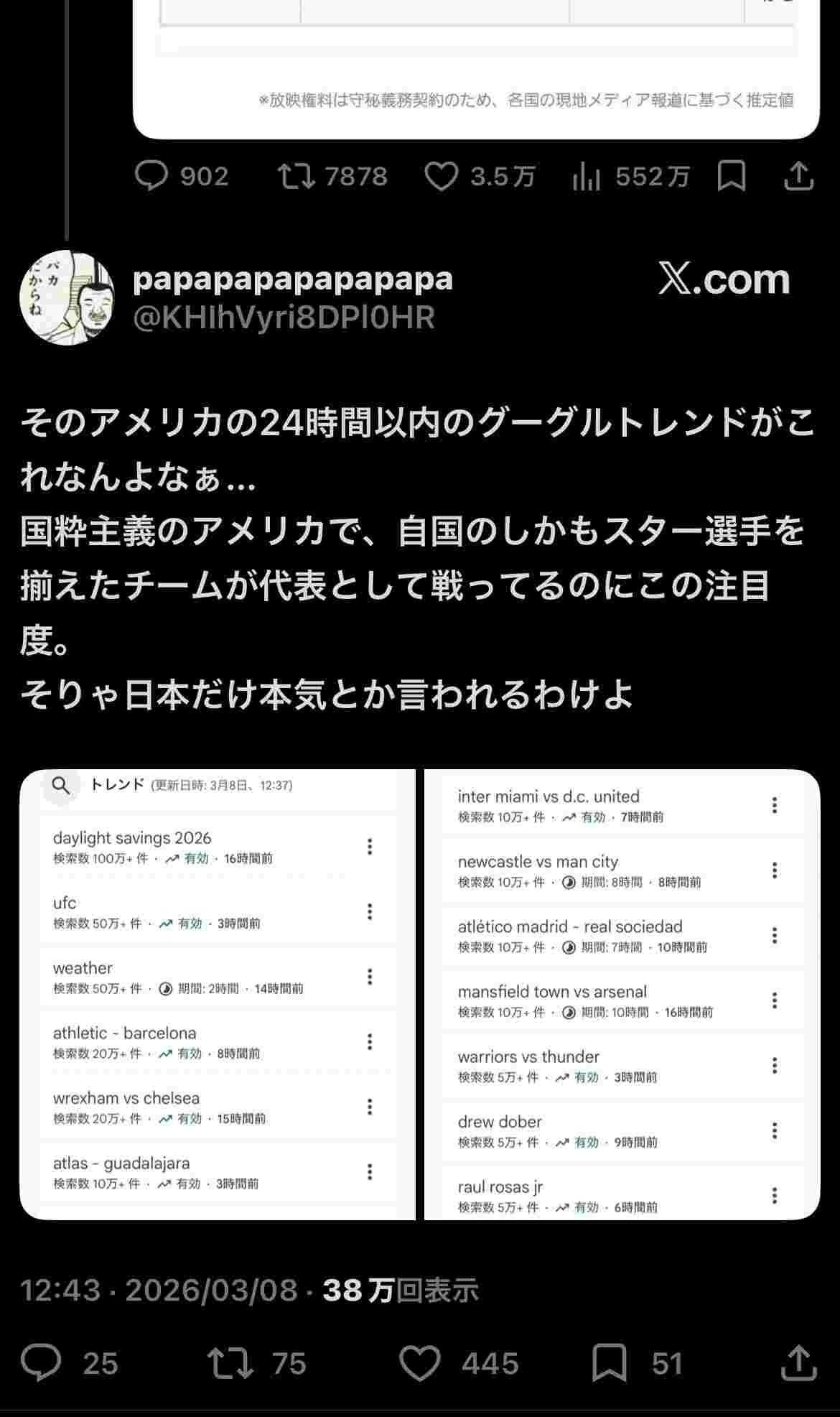Open papapapapapapapa's profile avatar
This screenshot has width=840, height=1417.
[67, 297]
